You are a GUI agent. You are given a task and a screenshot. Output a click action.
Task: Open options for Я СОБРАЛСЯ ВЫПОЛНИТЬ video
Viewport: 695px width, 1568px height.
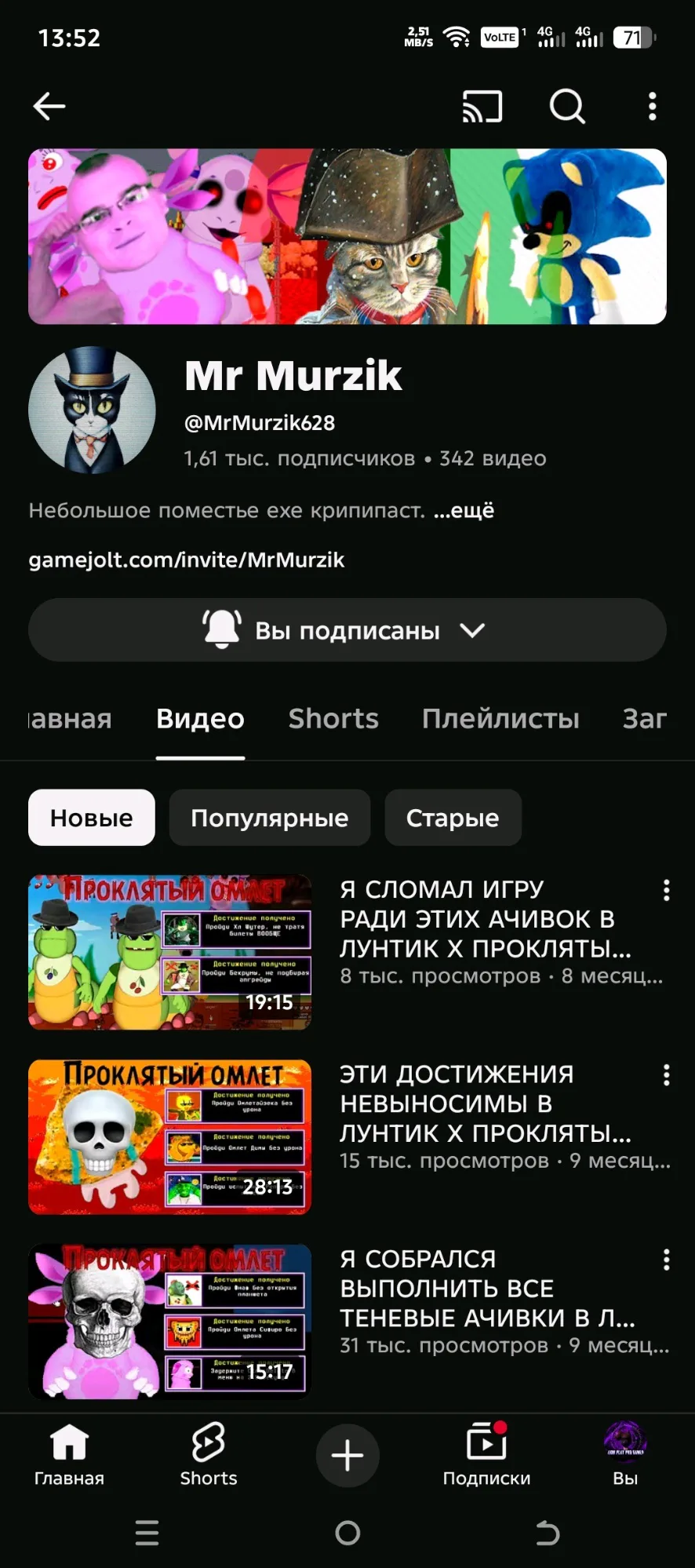click(666, 1260)
